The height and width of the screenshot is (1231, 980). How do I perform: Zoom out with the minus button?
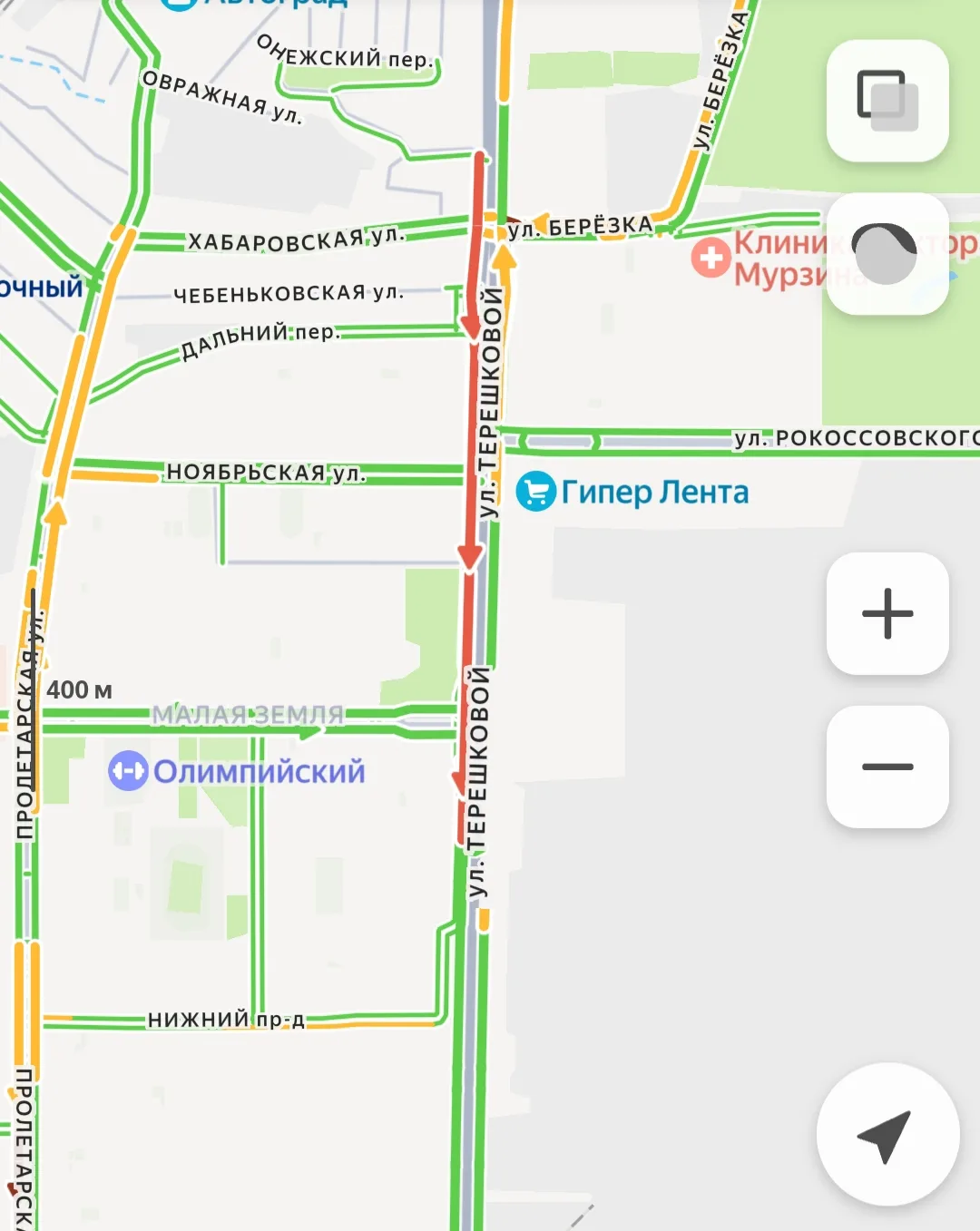pyautogui.click(x=887, y=767)
